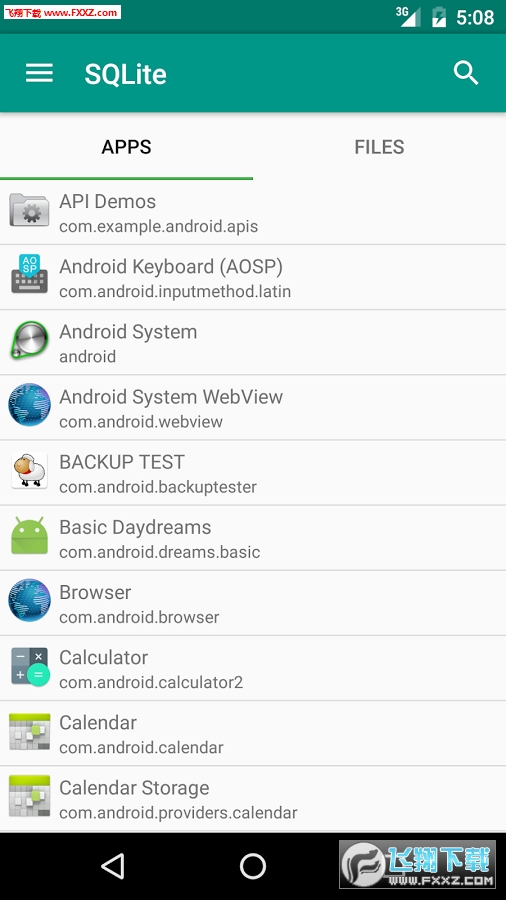Open Calendar Storage entry
This screenshot has width=506, height=900.
pos(253,798)
